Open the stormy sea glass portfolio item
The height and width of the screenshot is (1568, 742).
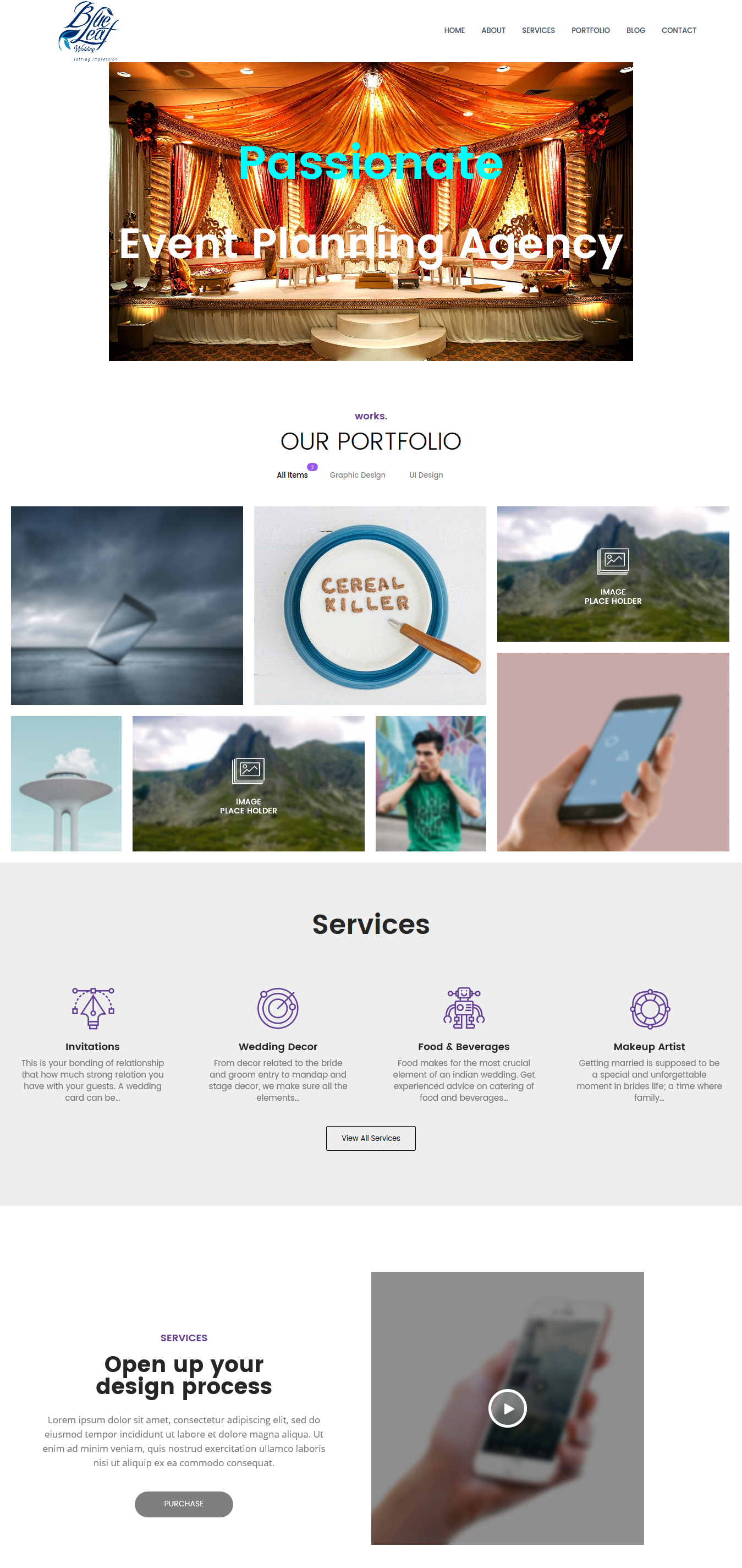pyautogui.click(x=127, y=605)
